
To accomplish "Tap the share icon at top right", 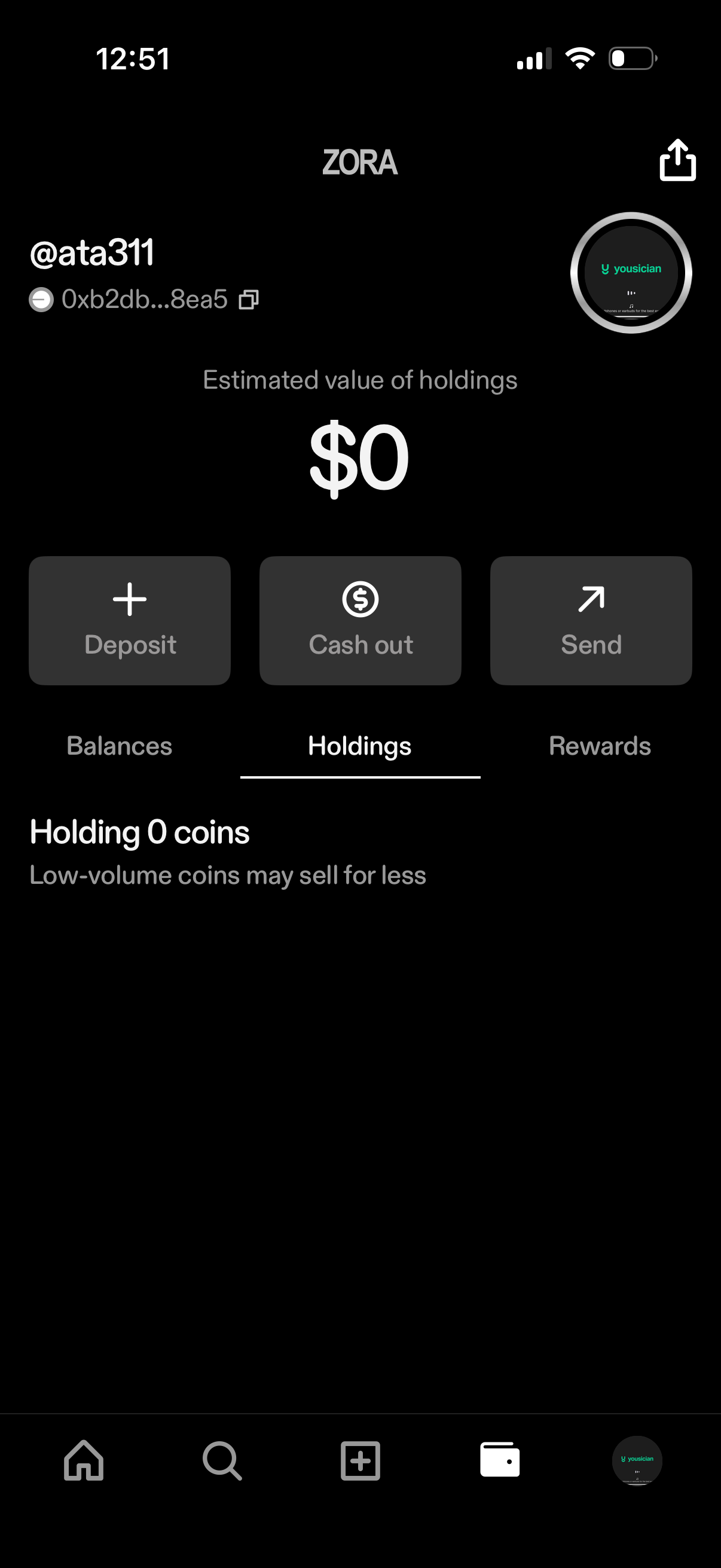I will click(677, 161).
